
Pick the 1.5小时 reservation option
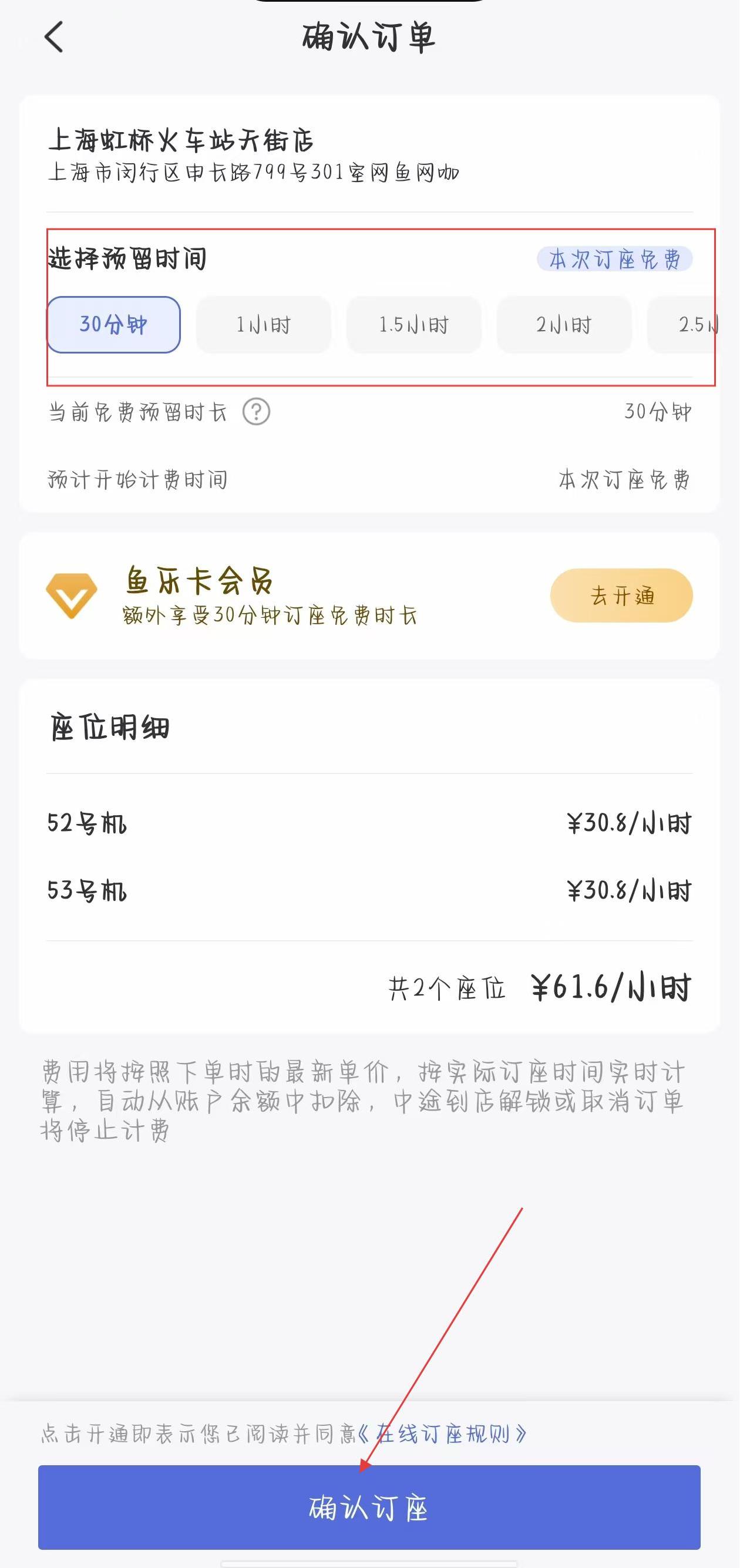414,324
